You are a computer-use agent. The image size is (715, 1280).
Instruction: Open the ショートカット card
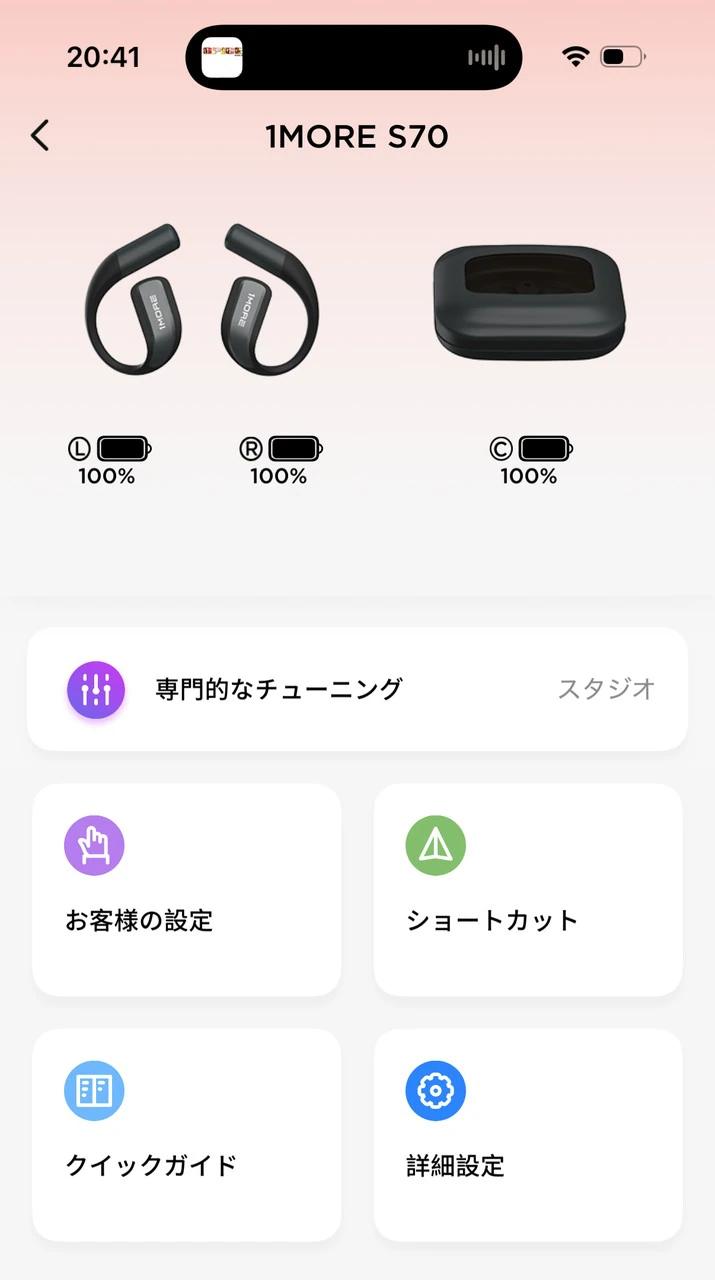[x=528, y=890]
